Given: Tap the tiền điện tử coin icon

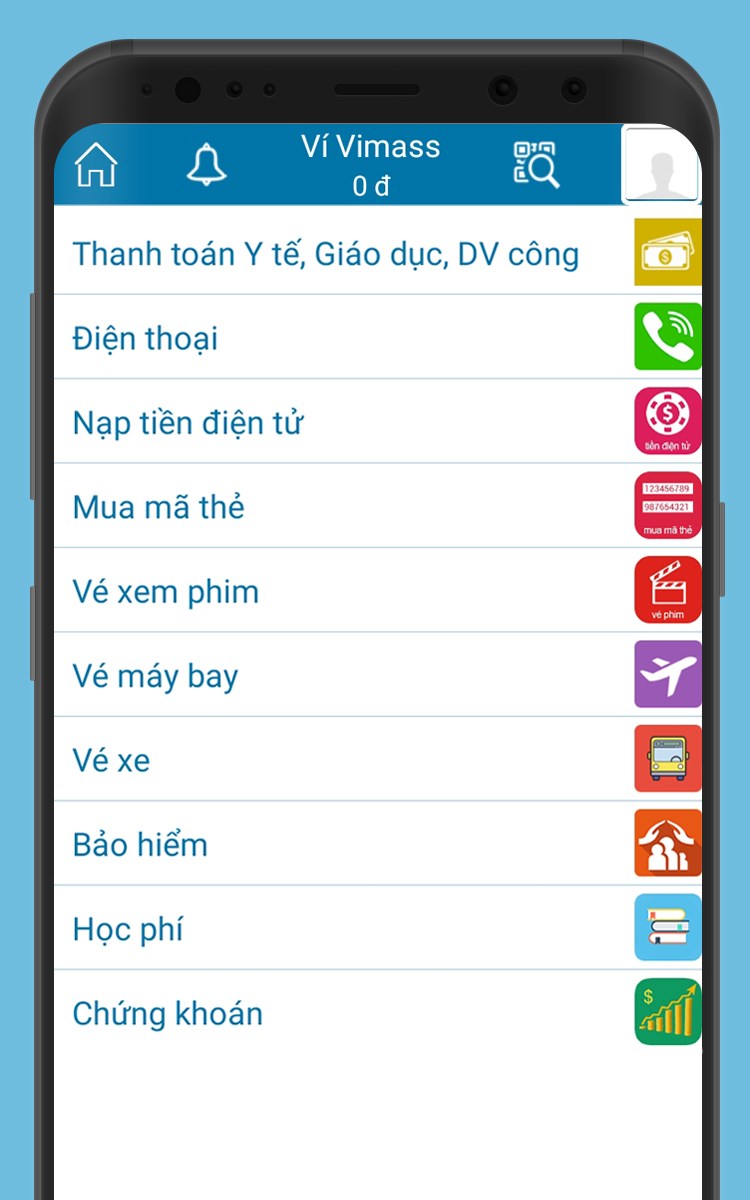Looking at the screenshot, I should coord(667,420).
